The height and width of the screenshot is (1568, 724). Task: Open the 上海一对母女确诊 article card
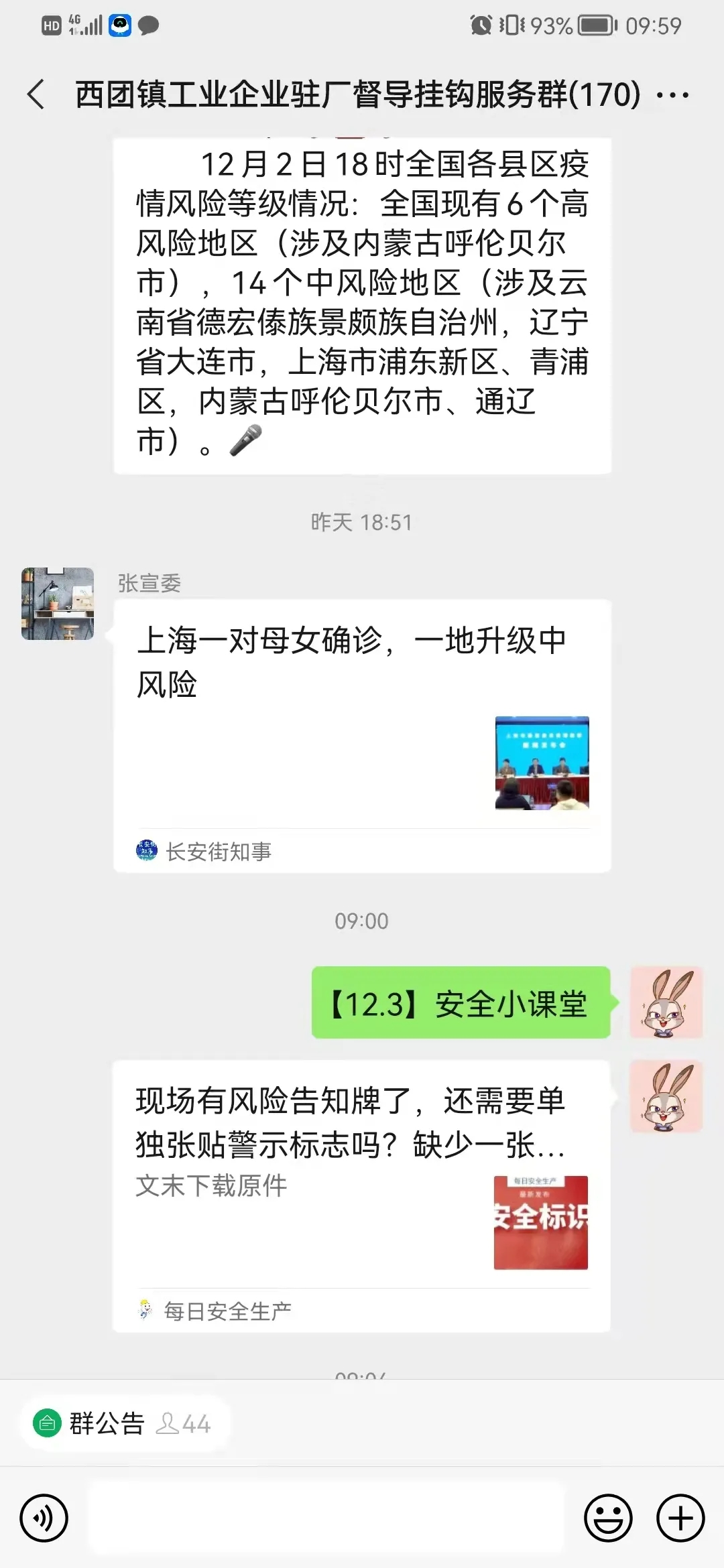point(362,735)
